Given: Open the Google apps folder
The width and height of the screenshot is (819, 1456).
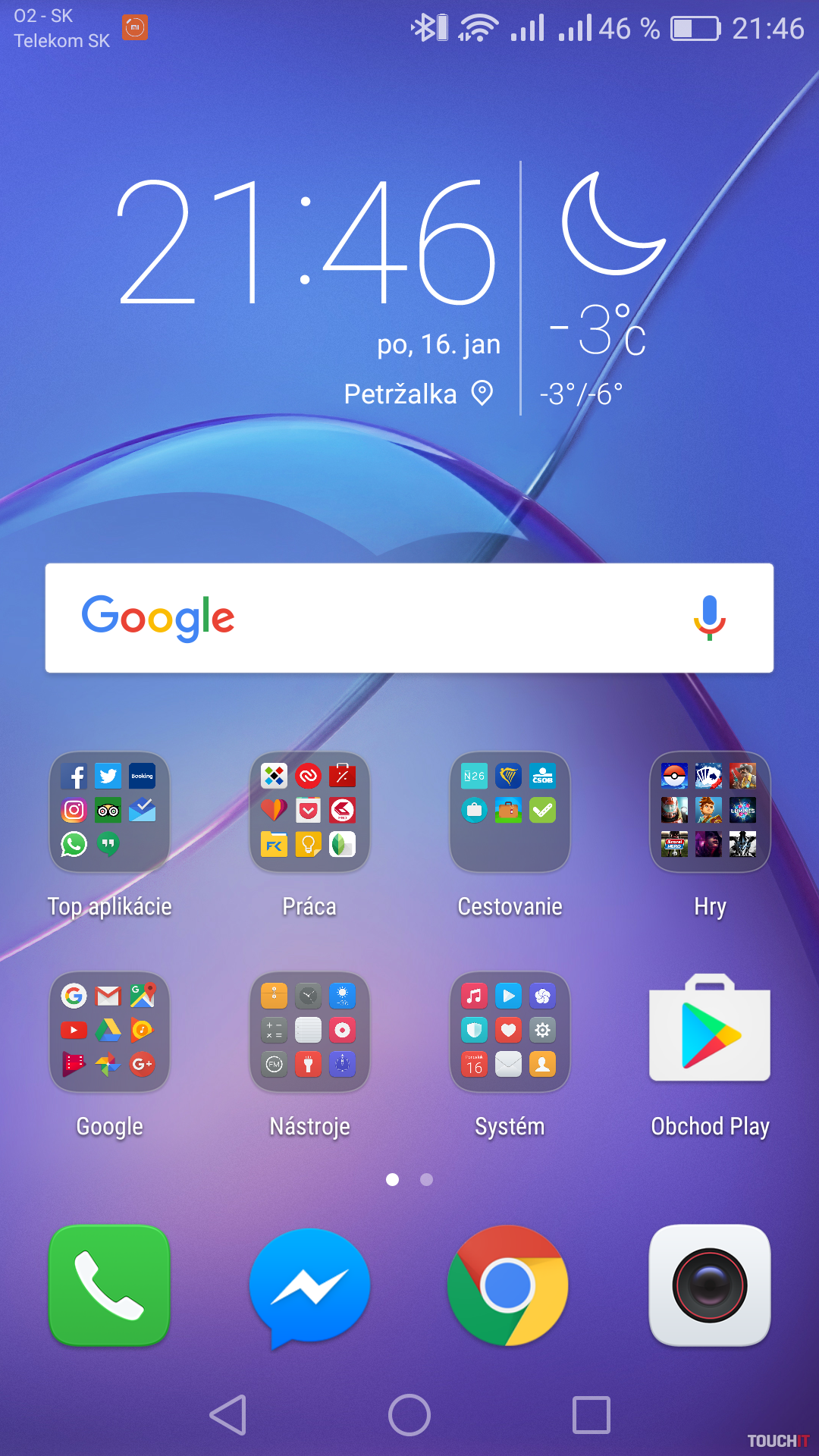Looking at the screenshot, I should (109, 1031).
